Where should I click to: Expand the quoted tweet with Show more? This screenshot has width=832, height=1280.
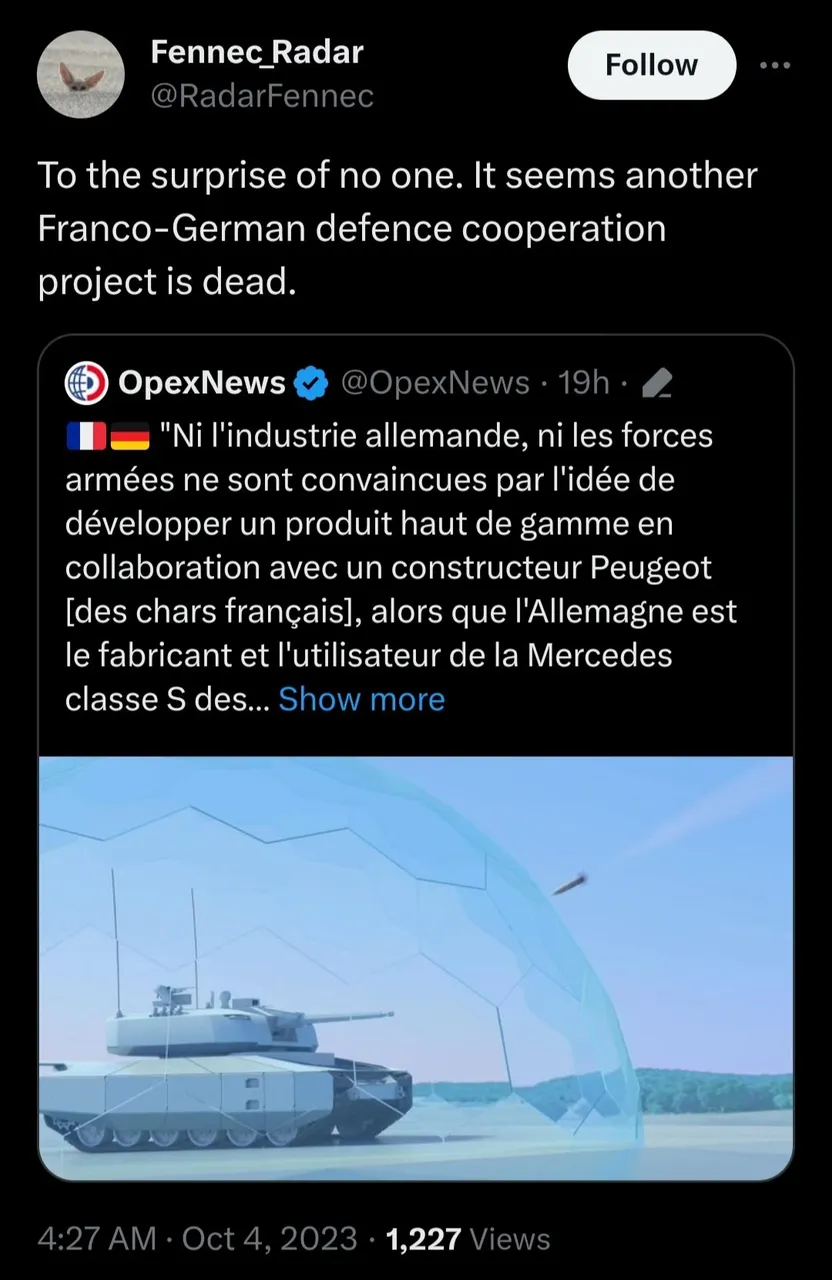pyautogui.click(x=361, y=699)
